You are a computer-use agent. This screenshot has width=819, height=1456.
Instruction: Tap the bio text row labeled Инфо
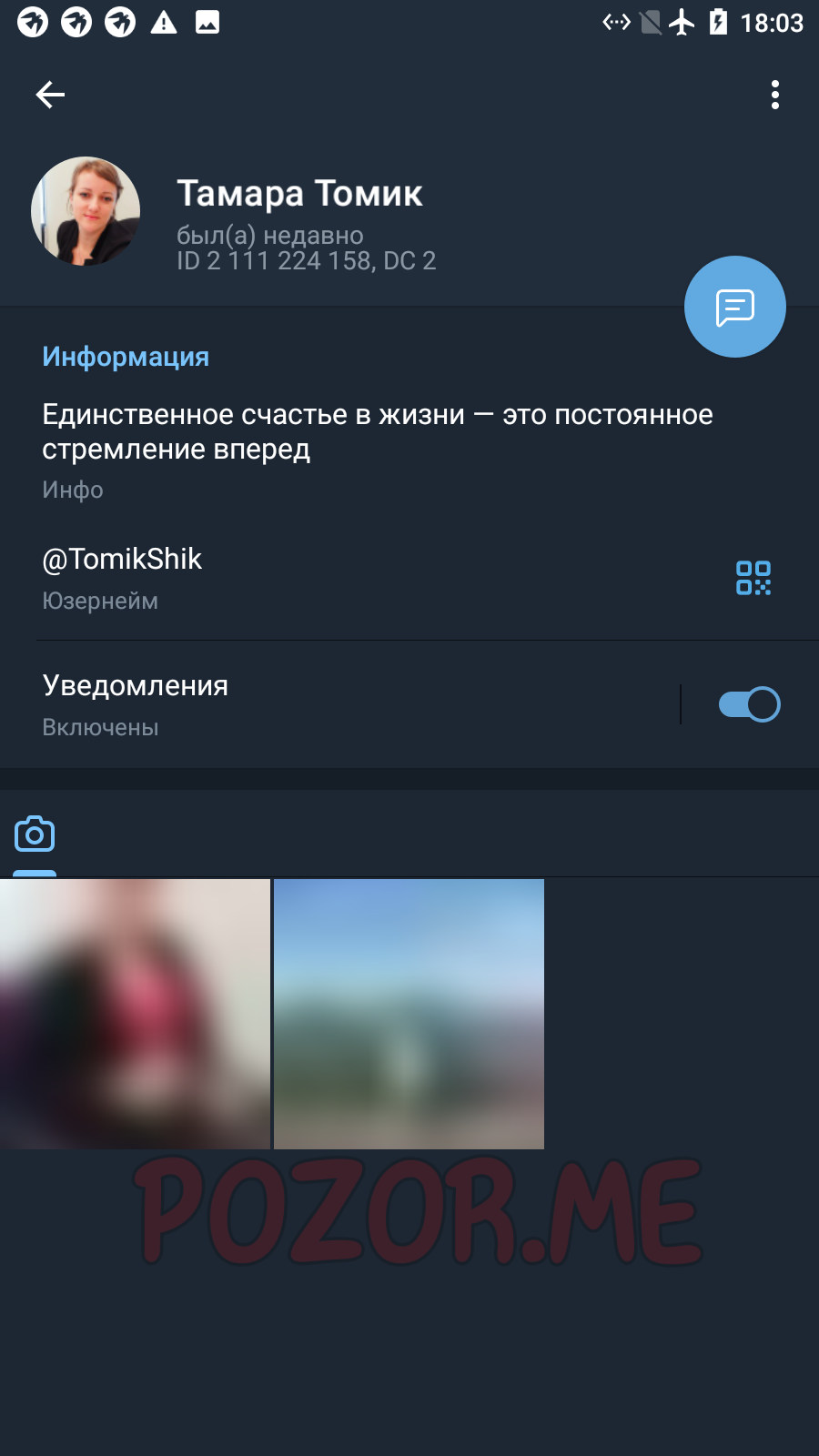(409, 451)
